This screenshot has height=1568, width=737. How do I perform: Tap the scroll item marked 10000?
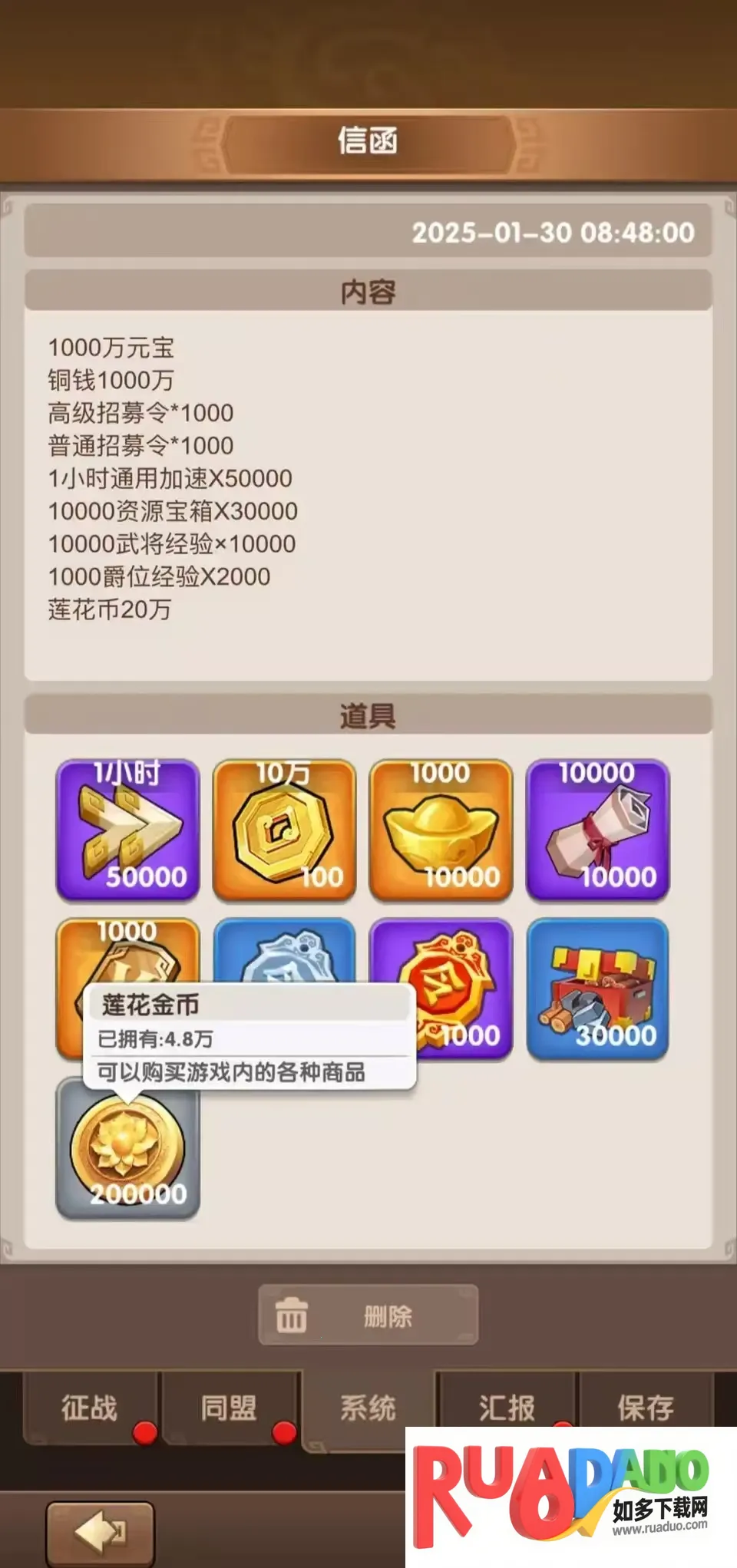coord(597,829)
